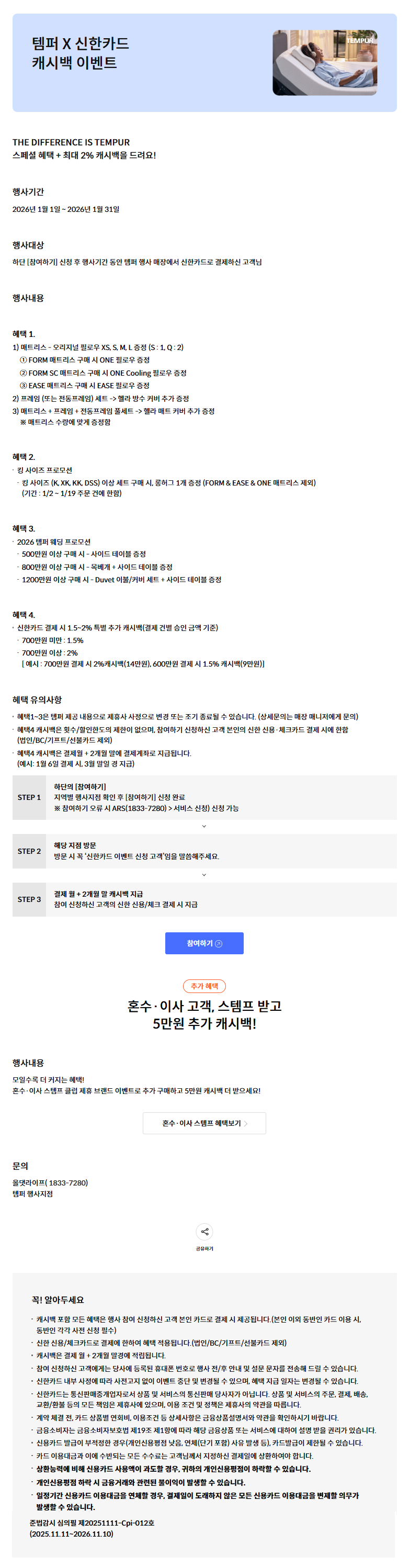The height and width of the screenshot is (1568, 410).
Task: Open 혼수·이사 스템프 혜택보기 link
Action: point(204,1123)
